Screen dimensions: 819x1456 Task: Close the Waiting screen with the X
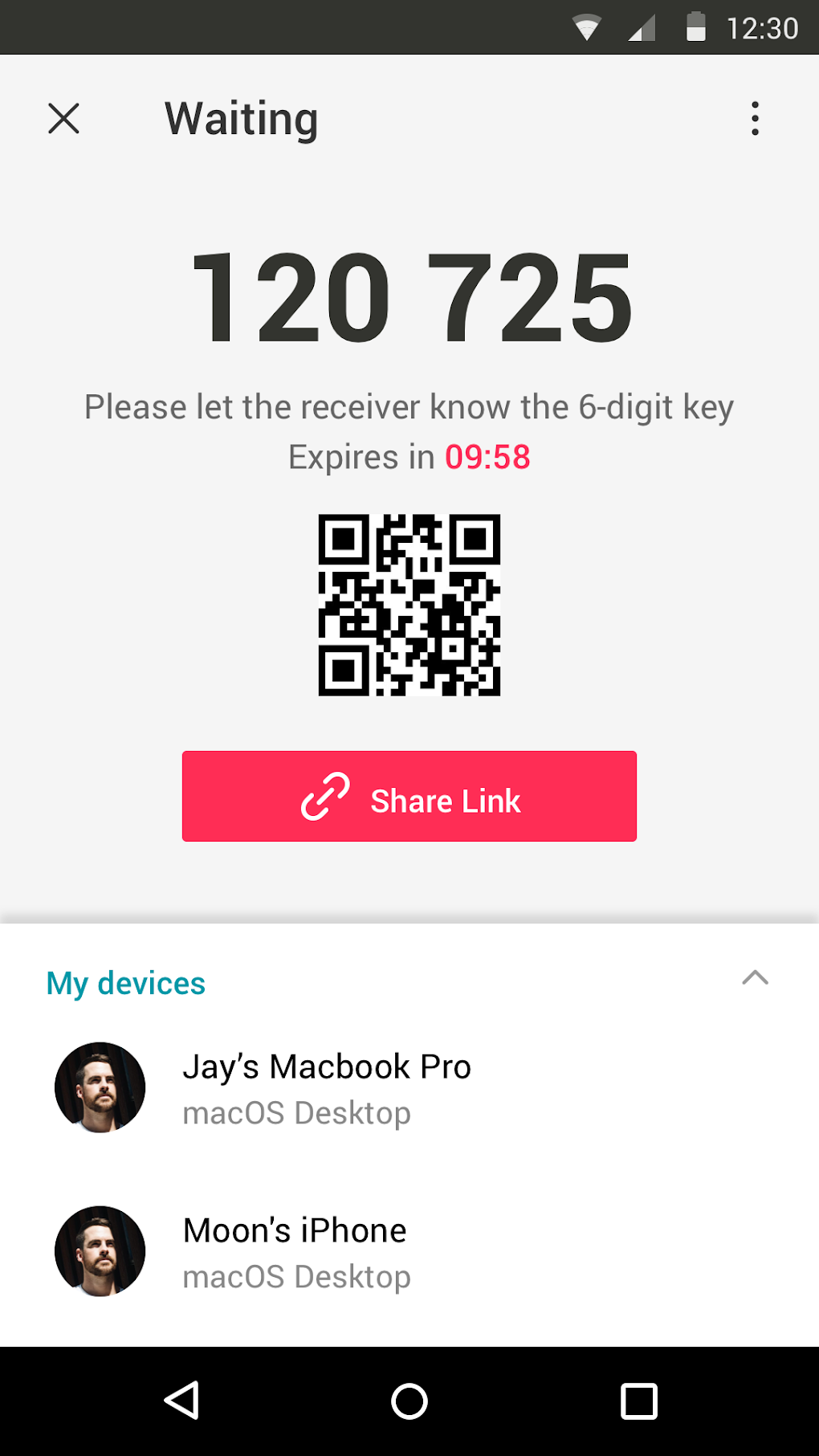64,118
